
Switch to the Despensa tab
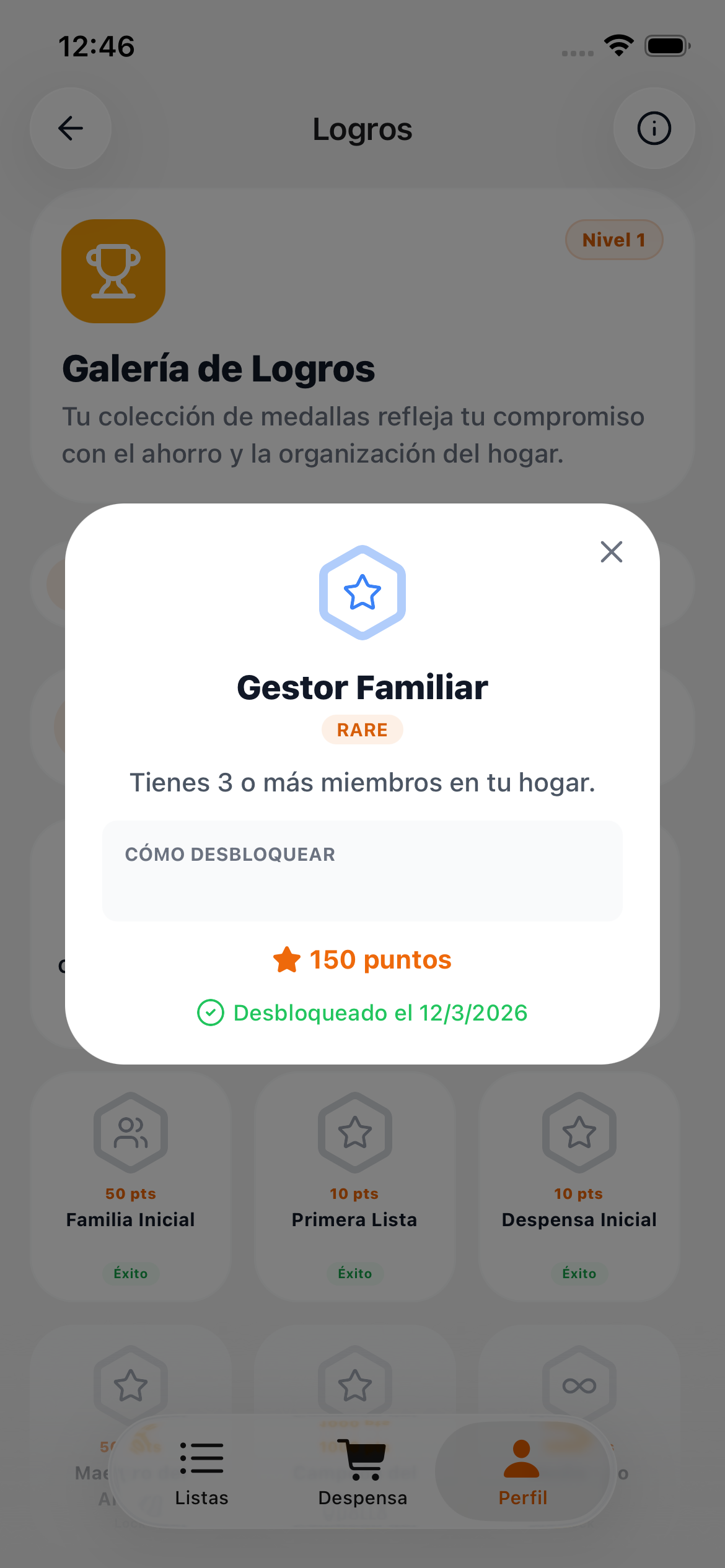[x=362, y=1473]
